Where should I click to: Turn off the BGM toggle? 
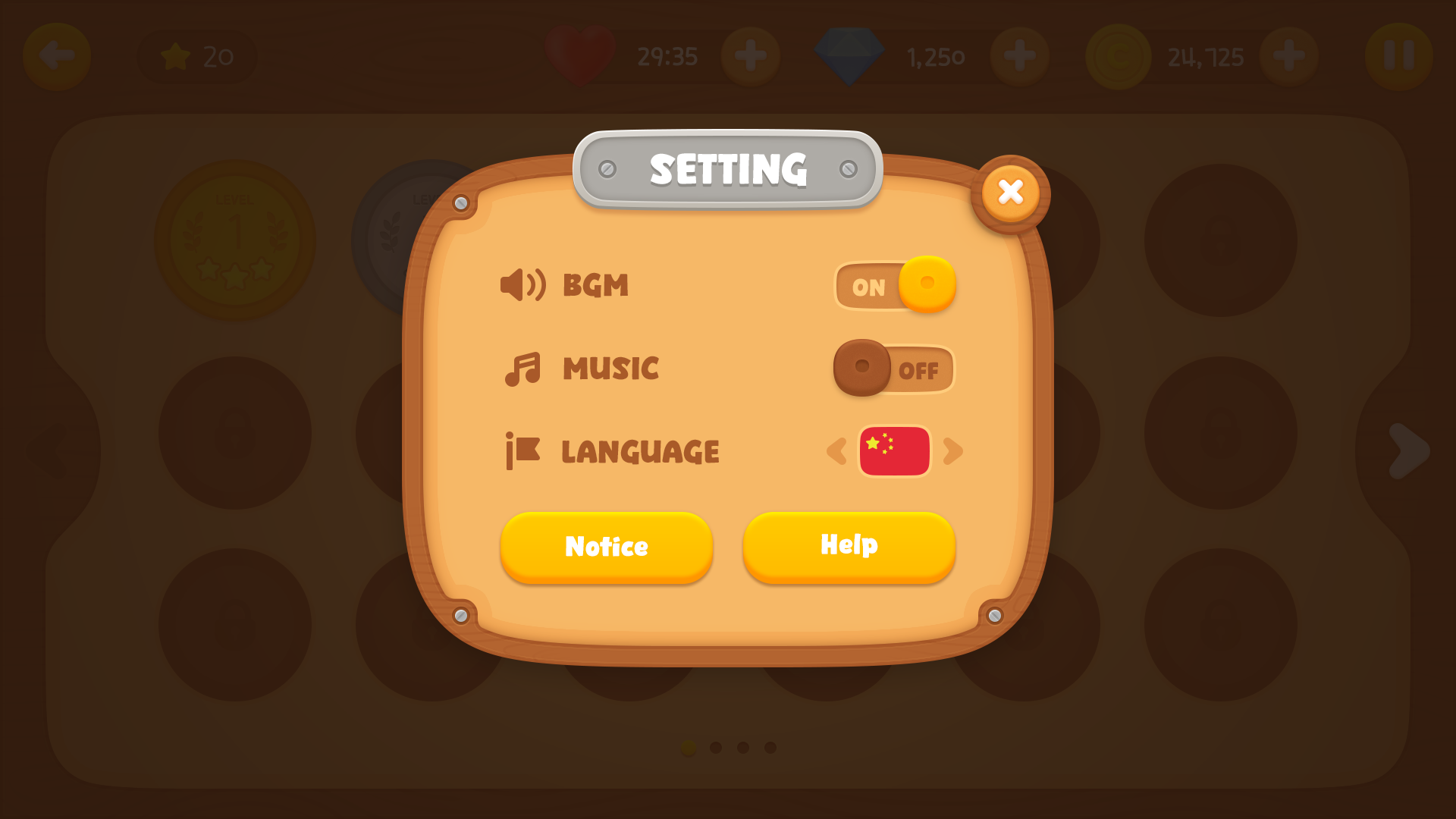[895, 286]
